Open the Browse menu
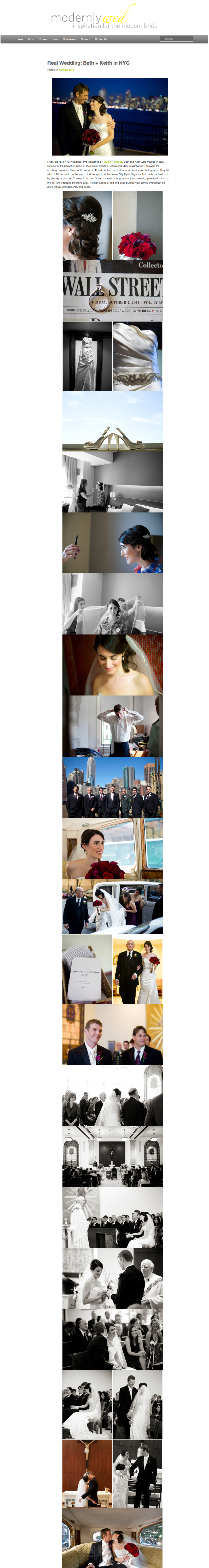 tap(43, 39)
